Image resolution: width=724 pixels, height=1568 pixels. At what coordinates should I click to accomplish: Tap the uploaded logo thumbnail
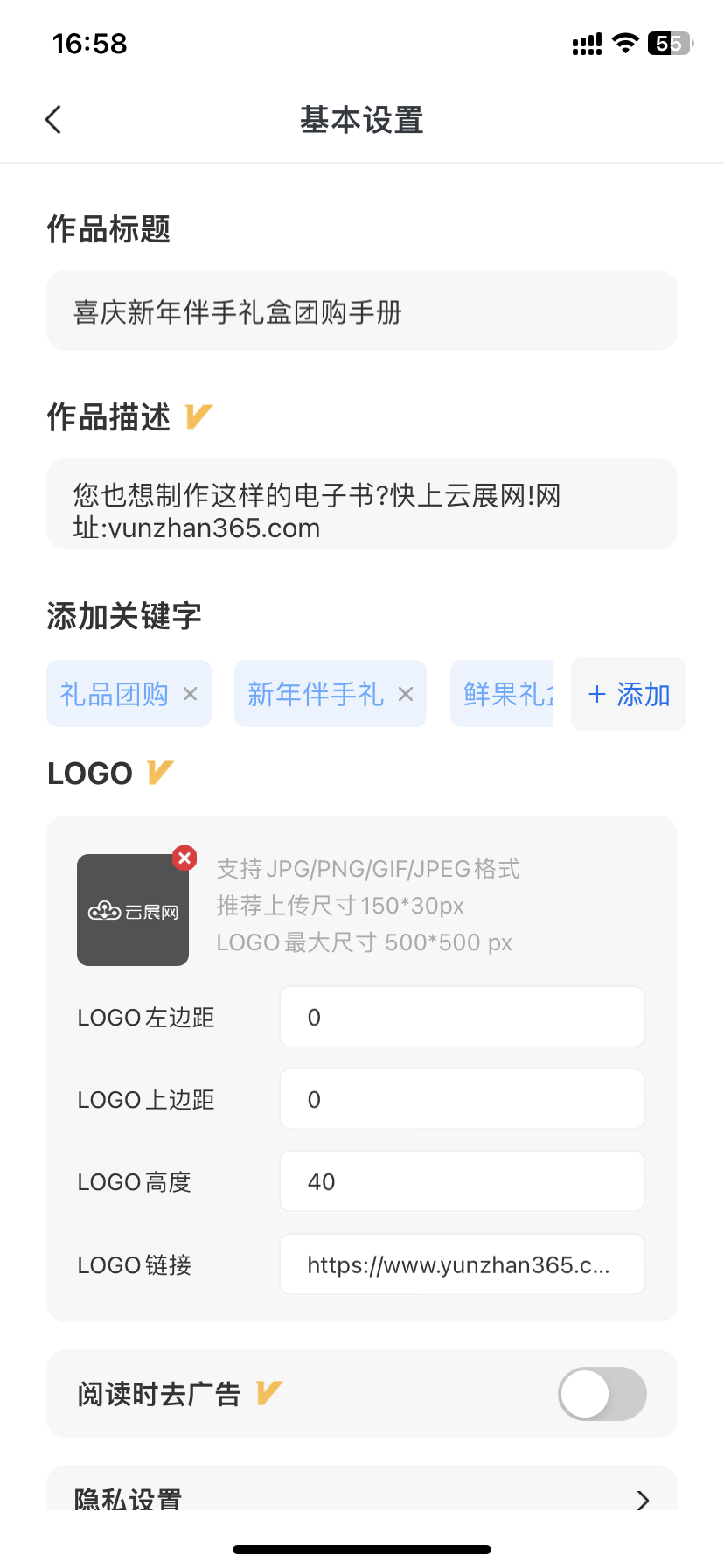pos(133,910)
